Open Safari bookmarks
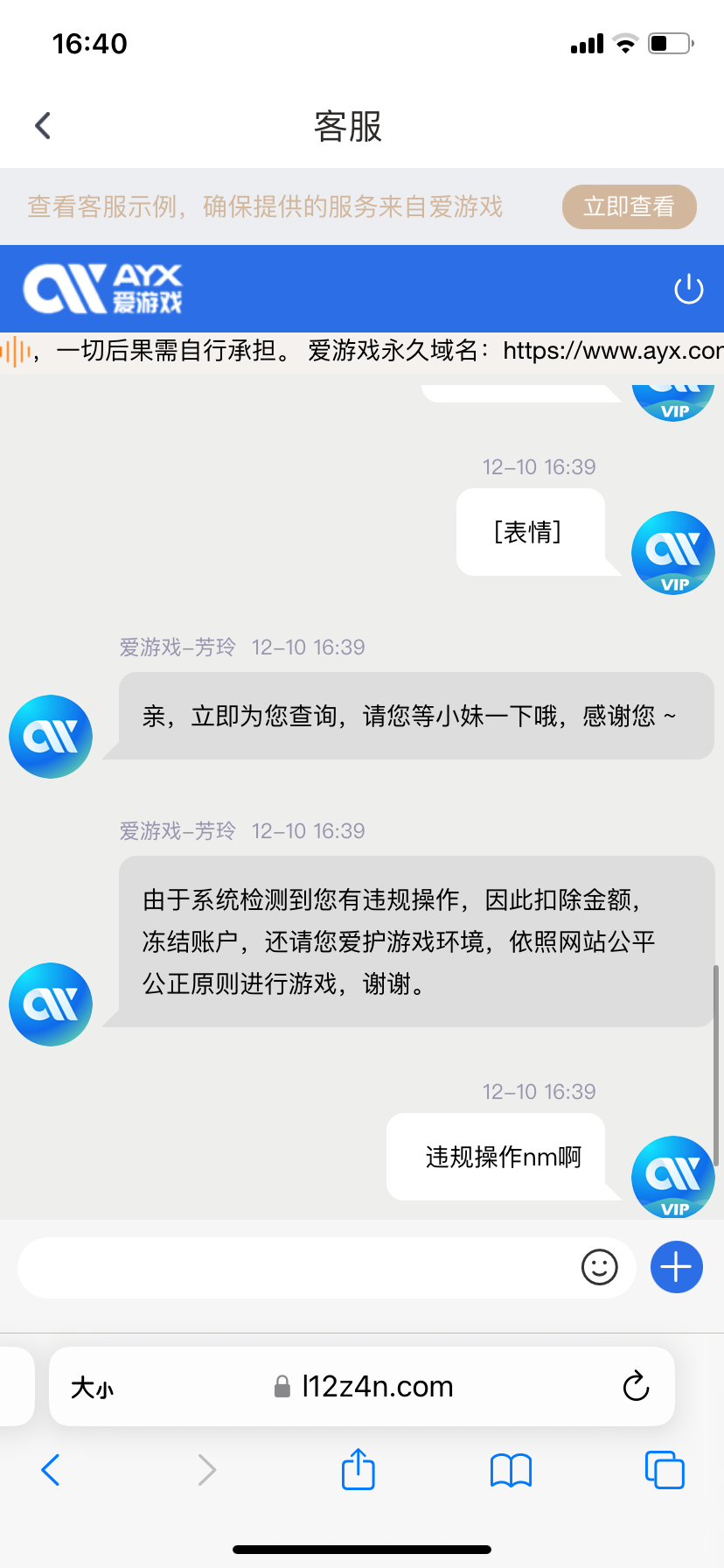 [512, 1470]
